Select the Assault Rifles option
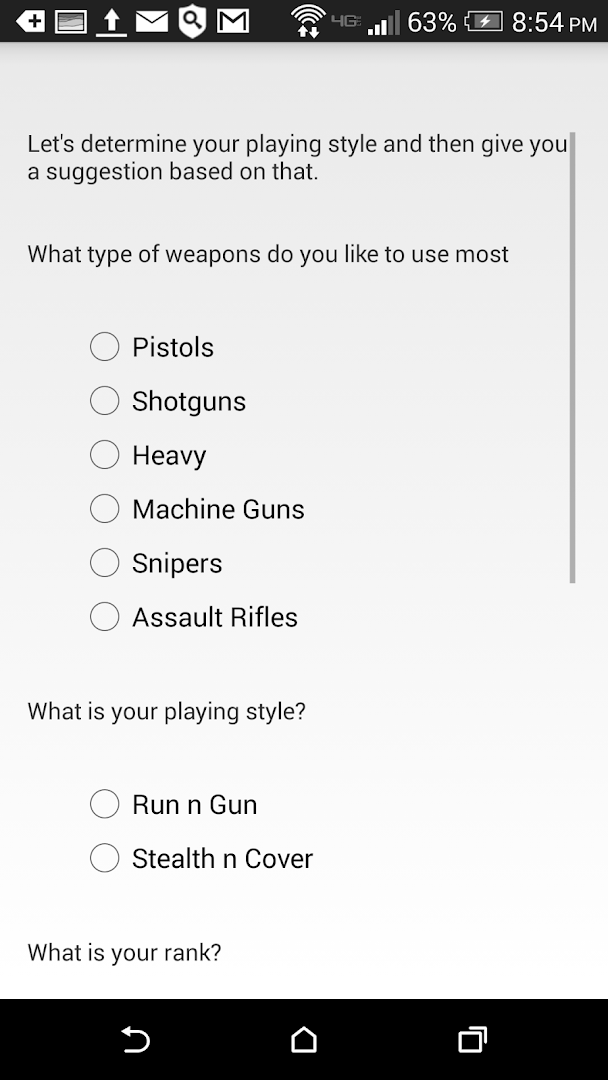 [x=105, y=617]
